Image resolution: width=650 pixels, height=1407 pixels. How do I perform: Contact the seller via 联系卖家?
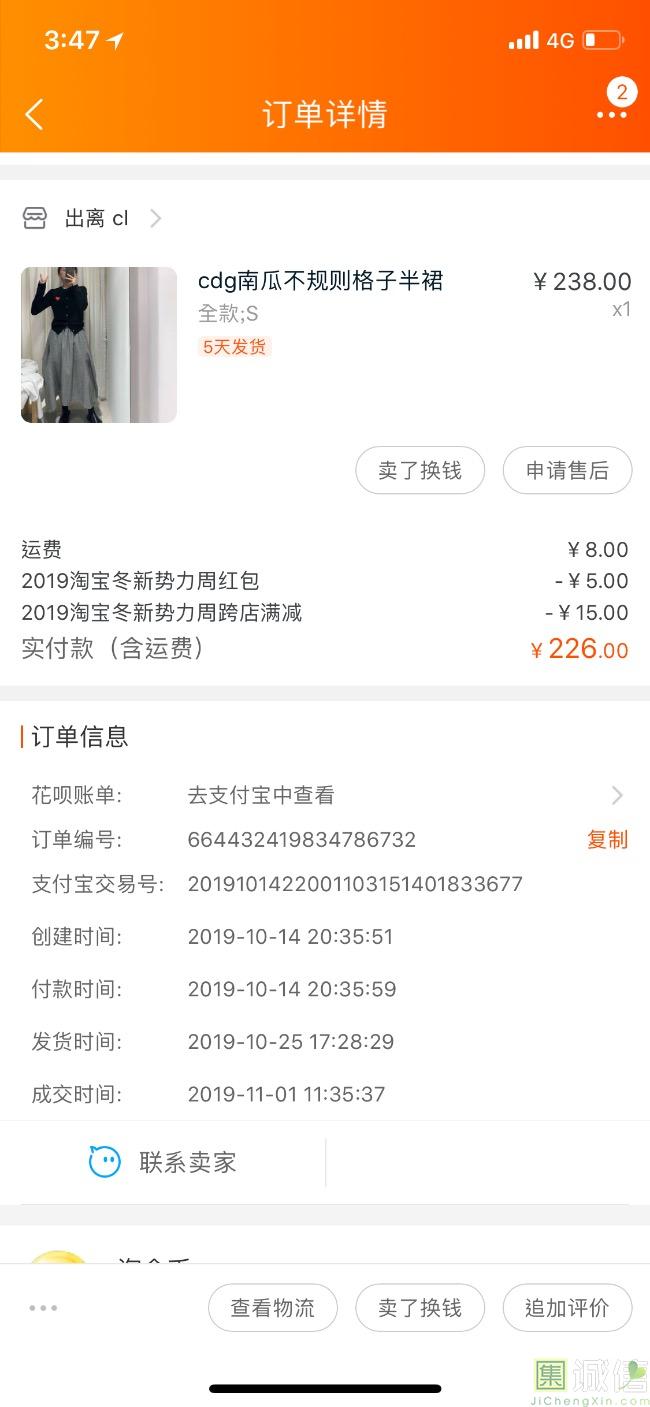(163, 1162)
